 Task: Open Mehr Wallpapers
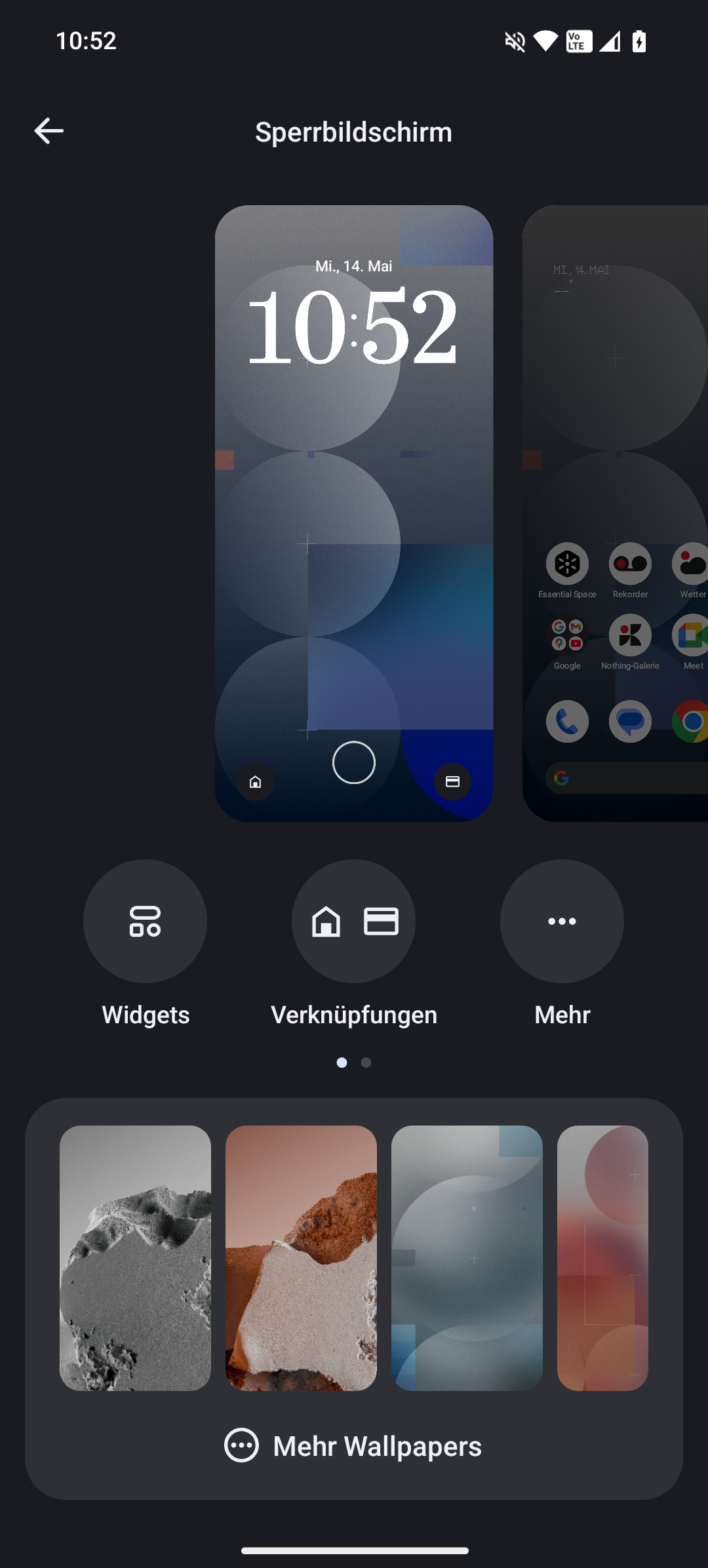click(x=353, y=1445)
